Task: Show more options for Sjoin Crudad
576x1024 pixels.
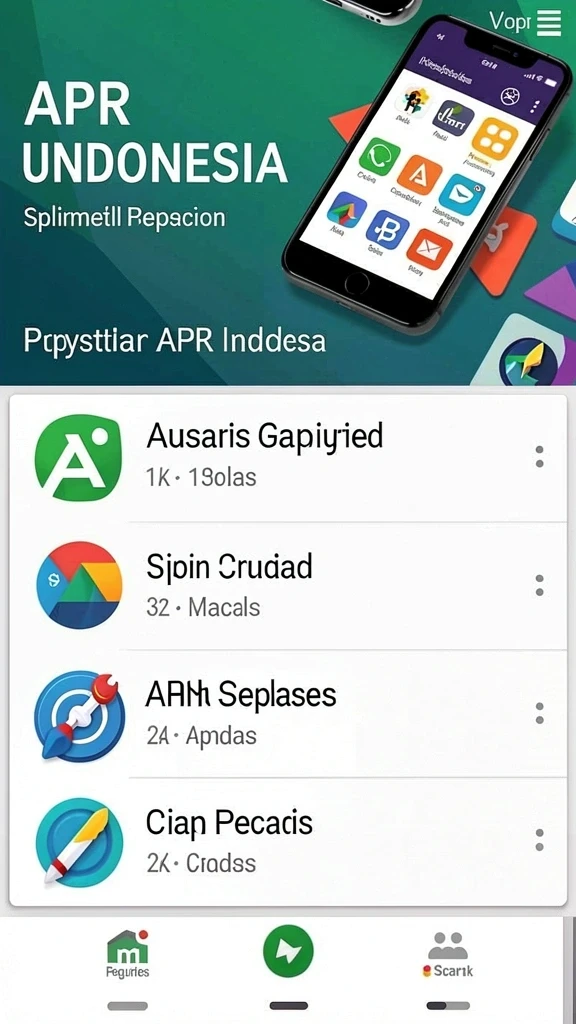Action: click(x=539, y=585)
